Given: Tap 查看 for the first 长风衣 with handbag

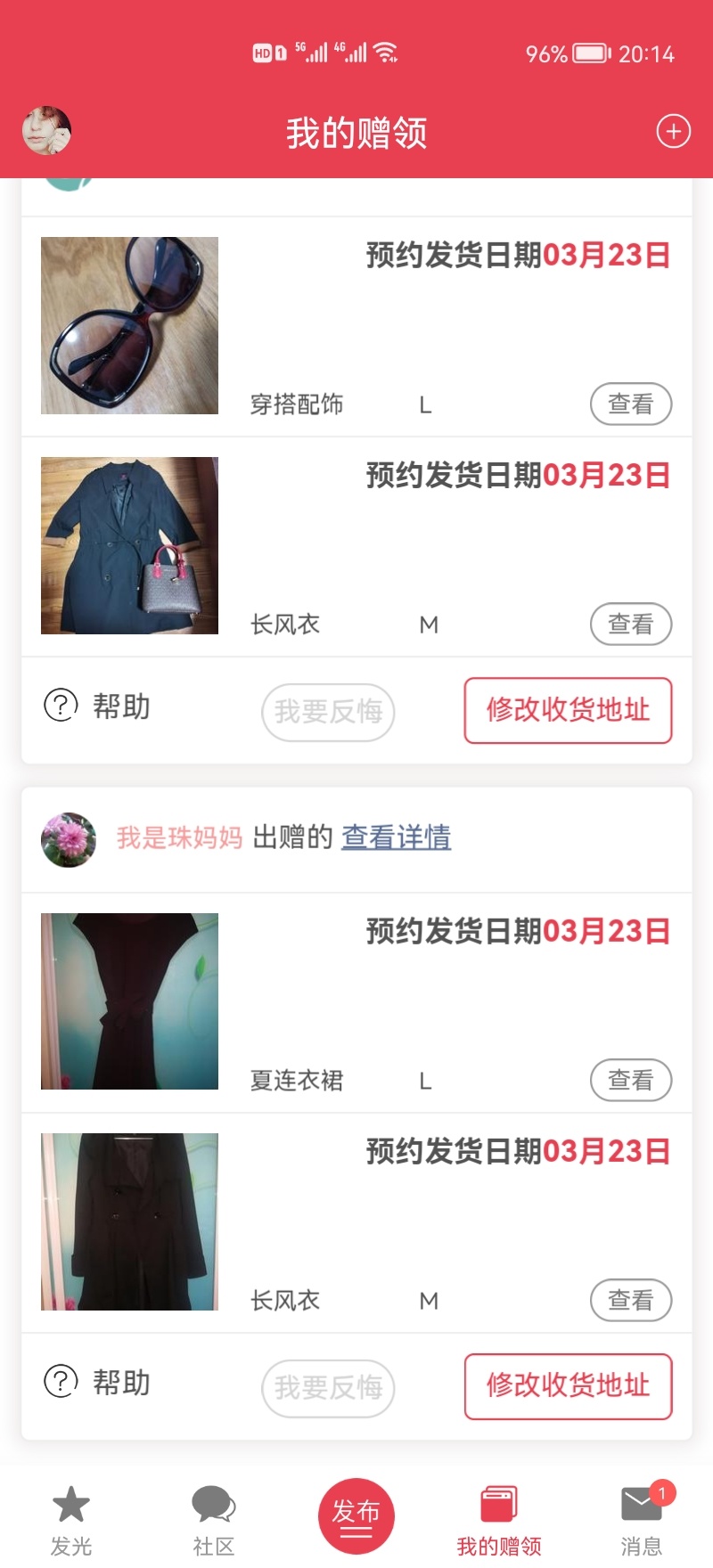Looking at the screenshot, I should 631,625.
